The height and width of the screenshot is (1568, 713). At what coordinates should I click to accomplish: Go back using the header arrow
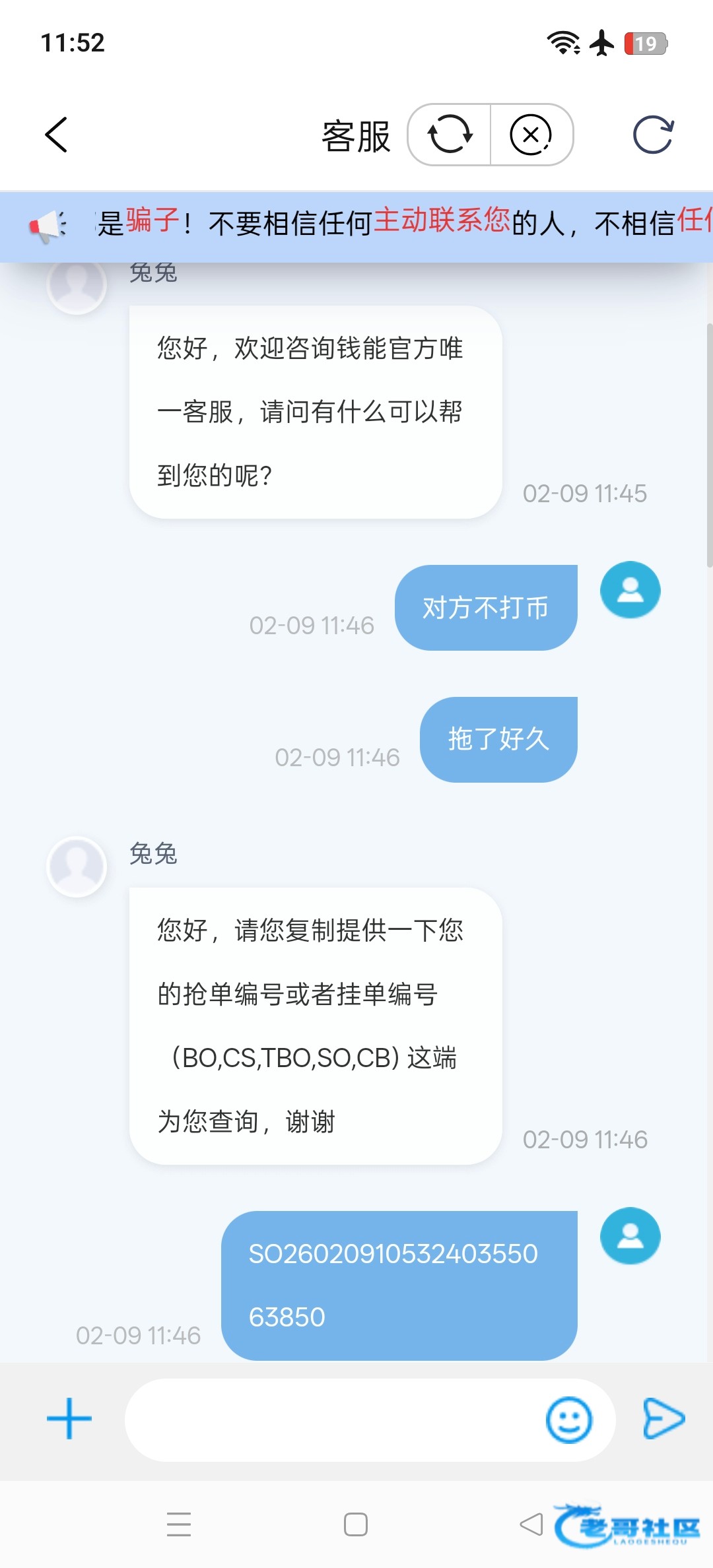point(57,135)
